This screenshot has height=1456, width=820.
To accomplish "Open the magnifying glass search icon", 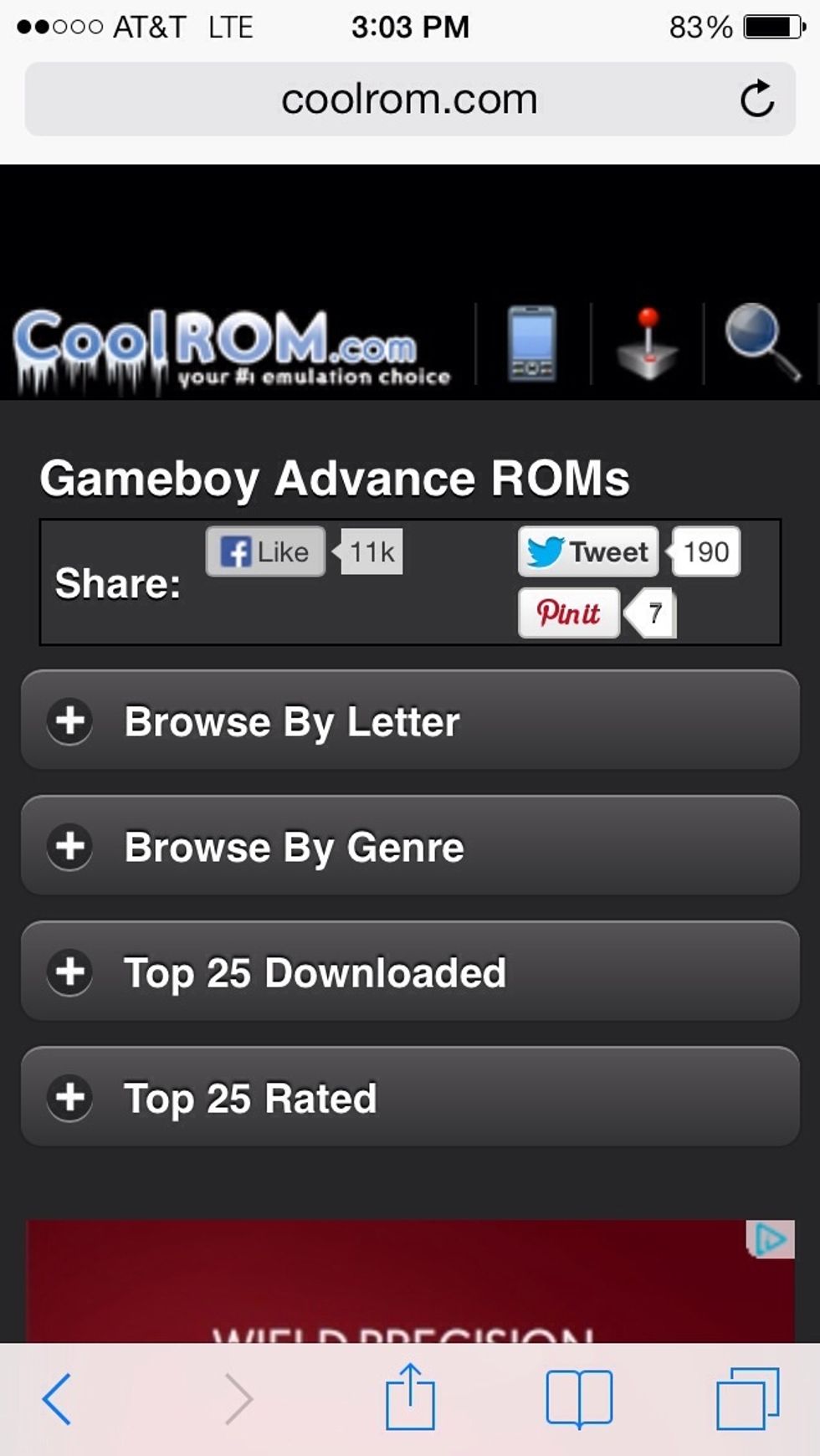I will point(761,342).
